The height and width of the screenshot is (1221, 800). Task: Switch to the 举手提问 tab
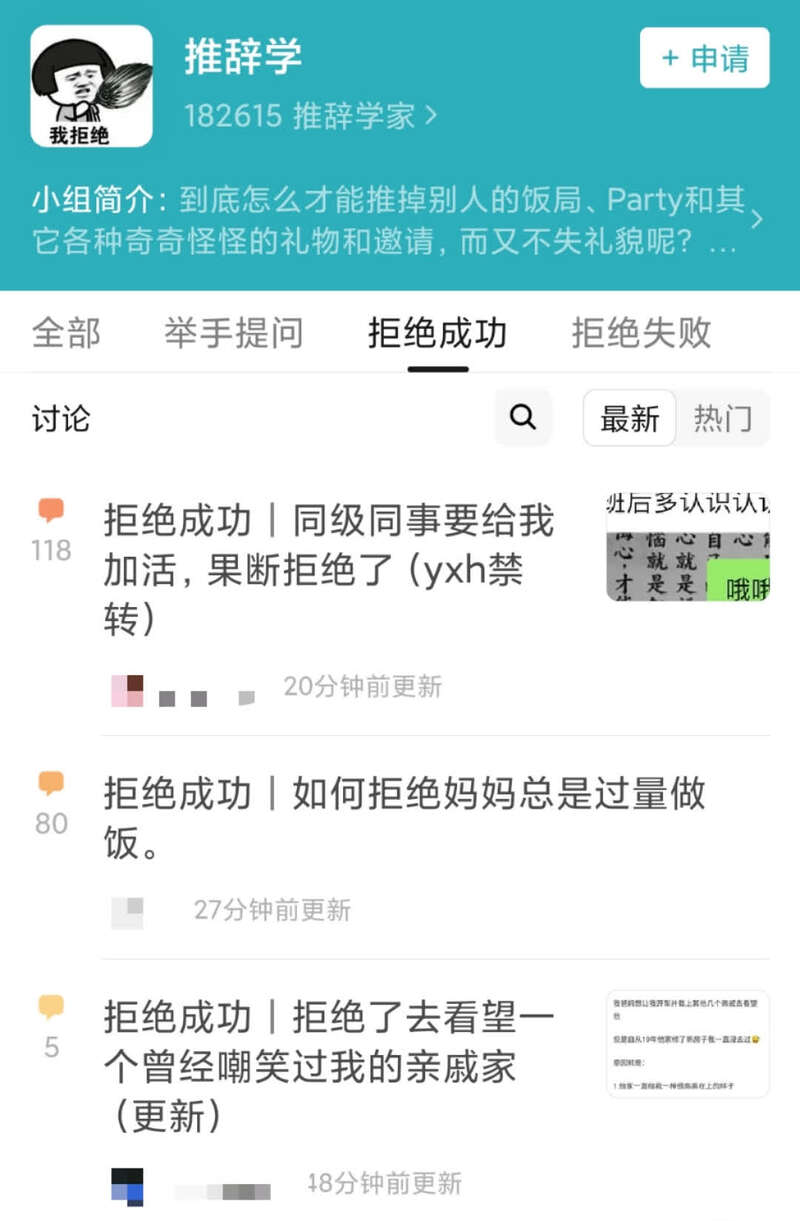[233, 333]
